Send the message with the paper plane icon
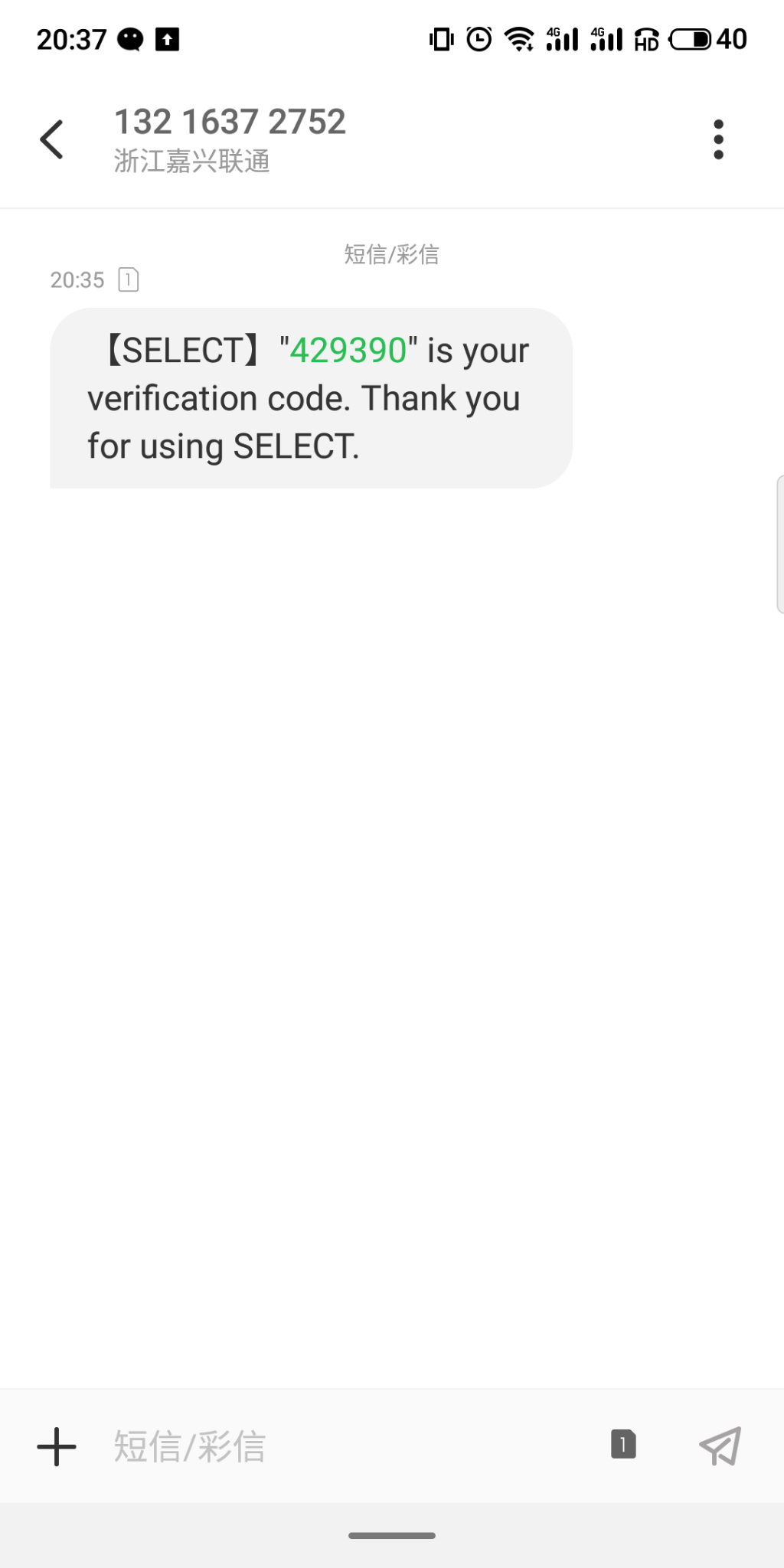 tap(720, 1446)
